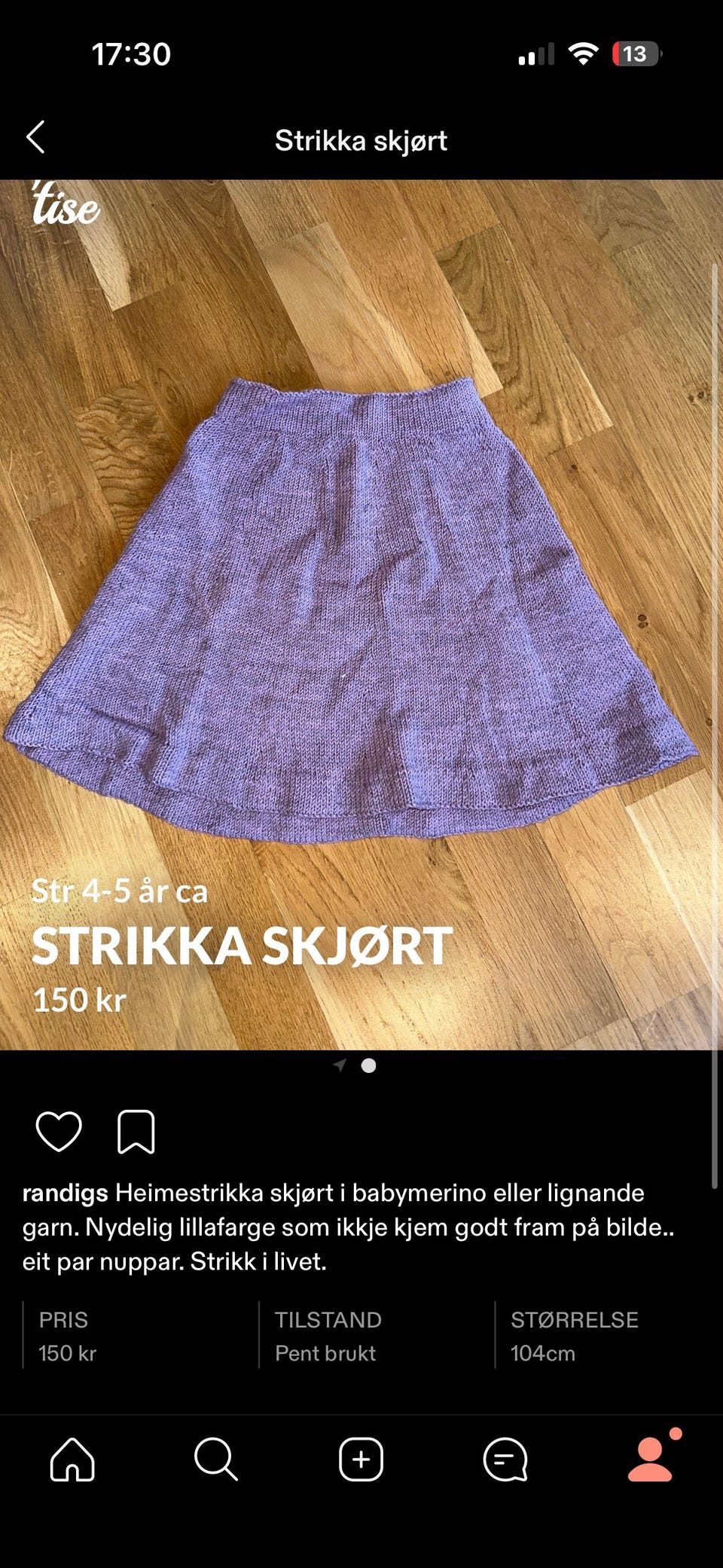Create a new listing with plus tab
Screen dimensions: 723x1568
click(x=361, y=1459)
